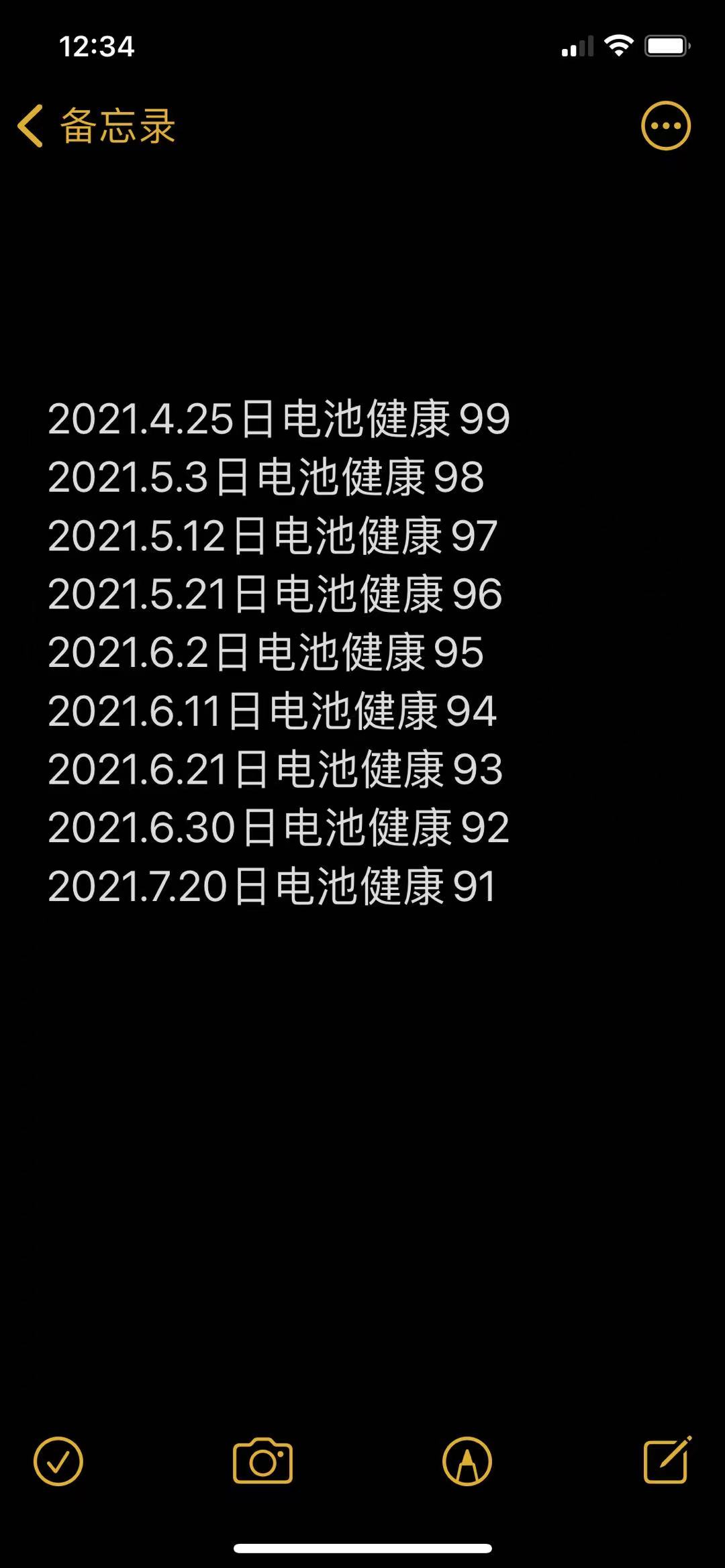Open the markup drawing tool
Viewport: 725px width, 1568px height.
tap(467, 1461)
